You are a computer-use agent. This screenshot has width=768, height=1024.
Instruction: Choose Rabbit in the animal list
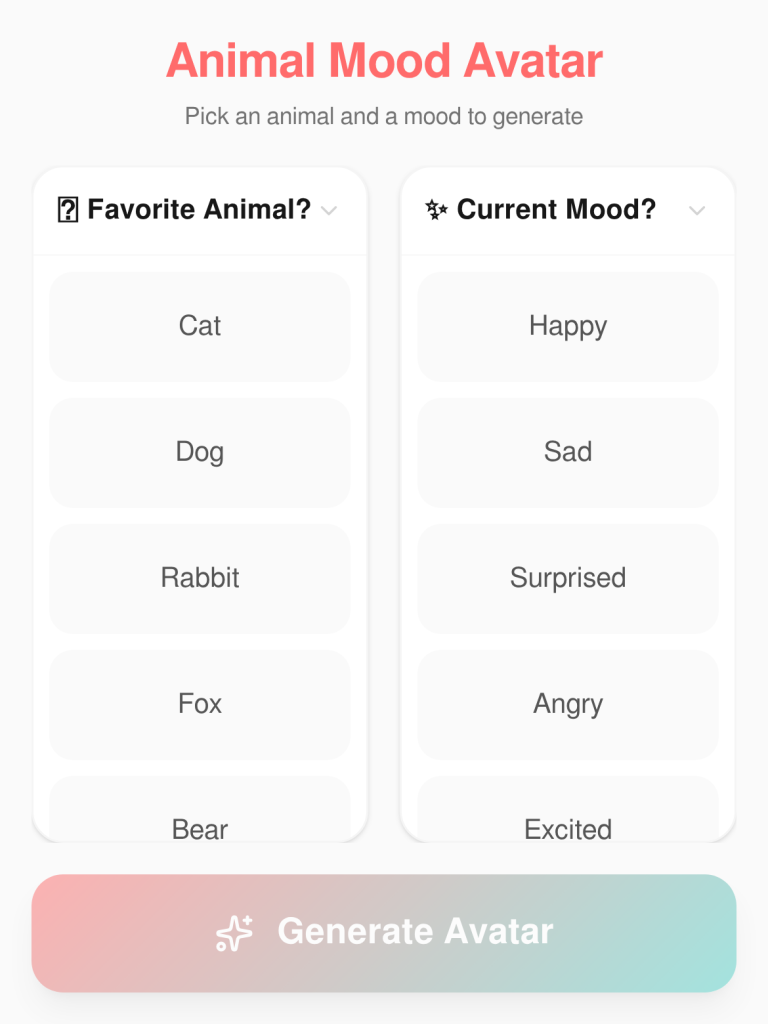pyautogui.click(x=199, y=578)
